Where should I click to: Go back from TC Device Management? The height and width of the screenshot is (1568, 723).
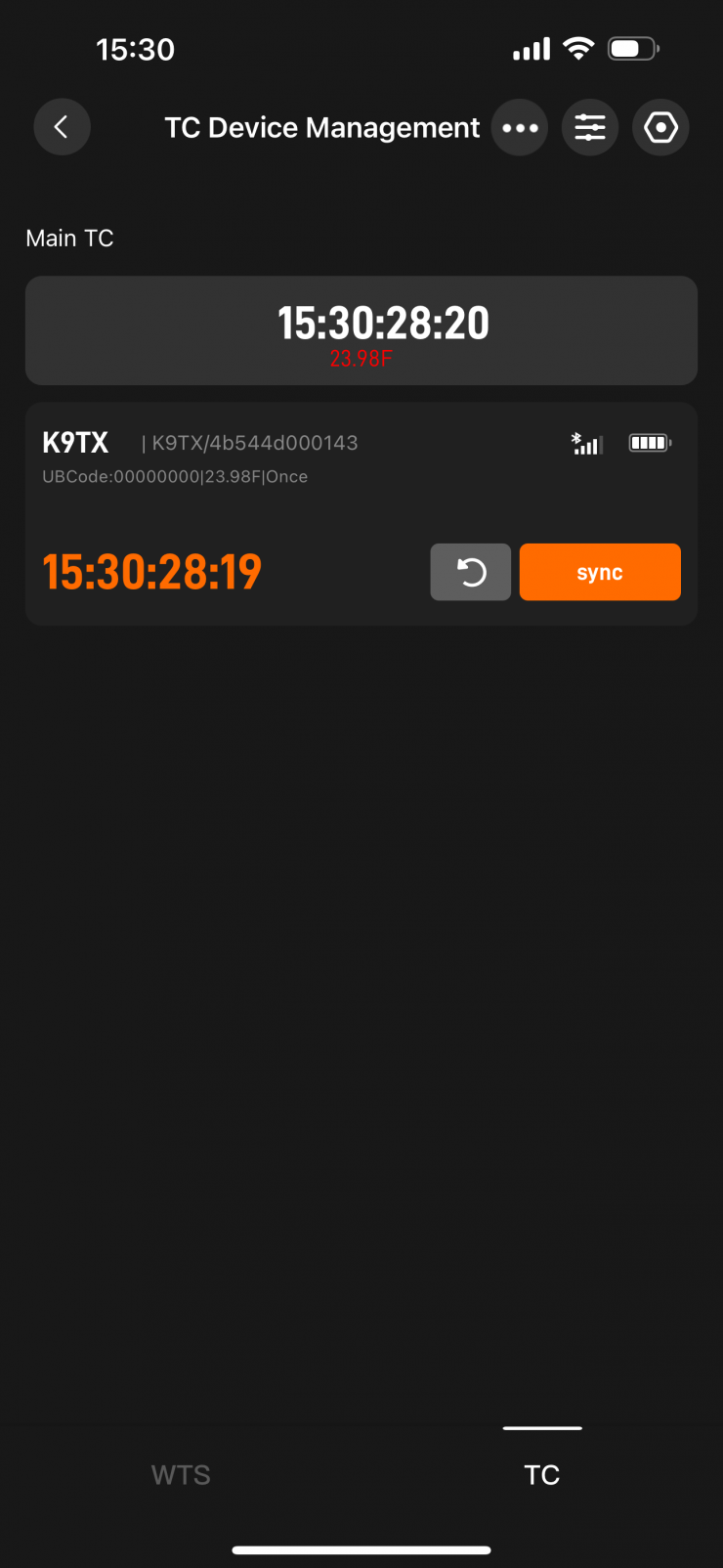62,127
